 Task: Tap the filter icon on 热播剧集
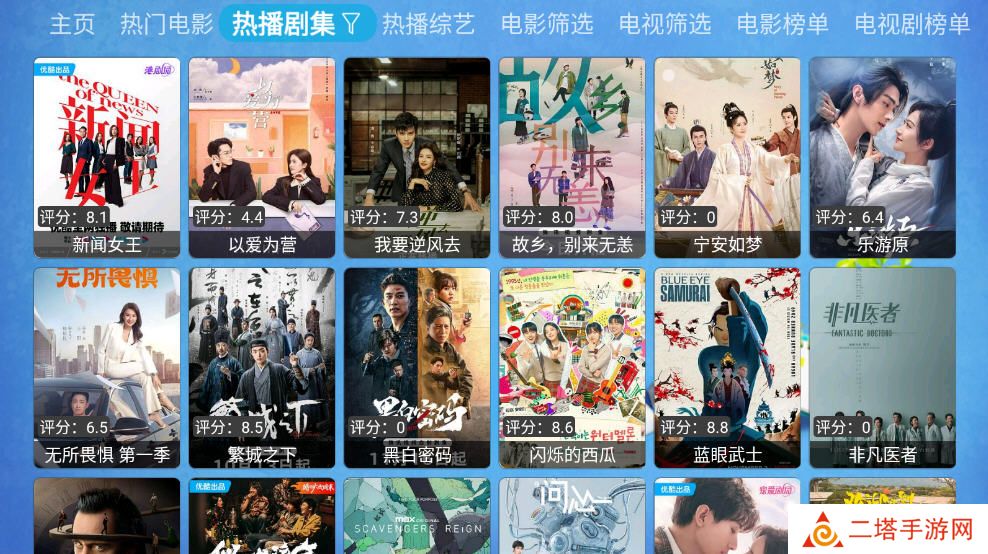[352, 24]
